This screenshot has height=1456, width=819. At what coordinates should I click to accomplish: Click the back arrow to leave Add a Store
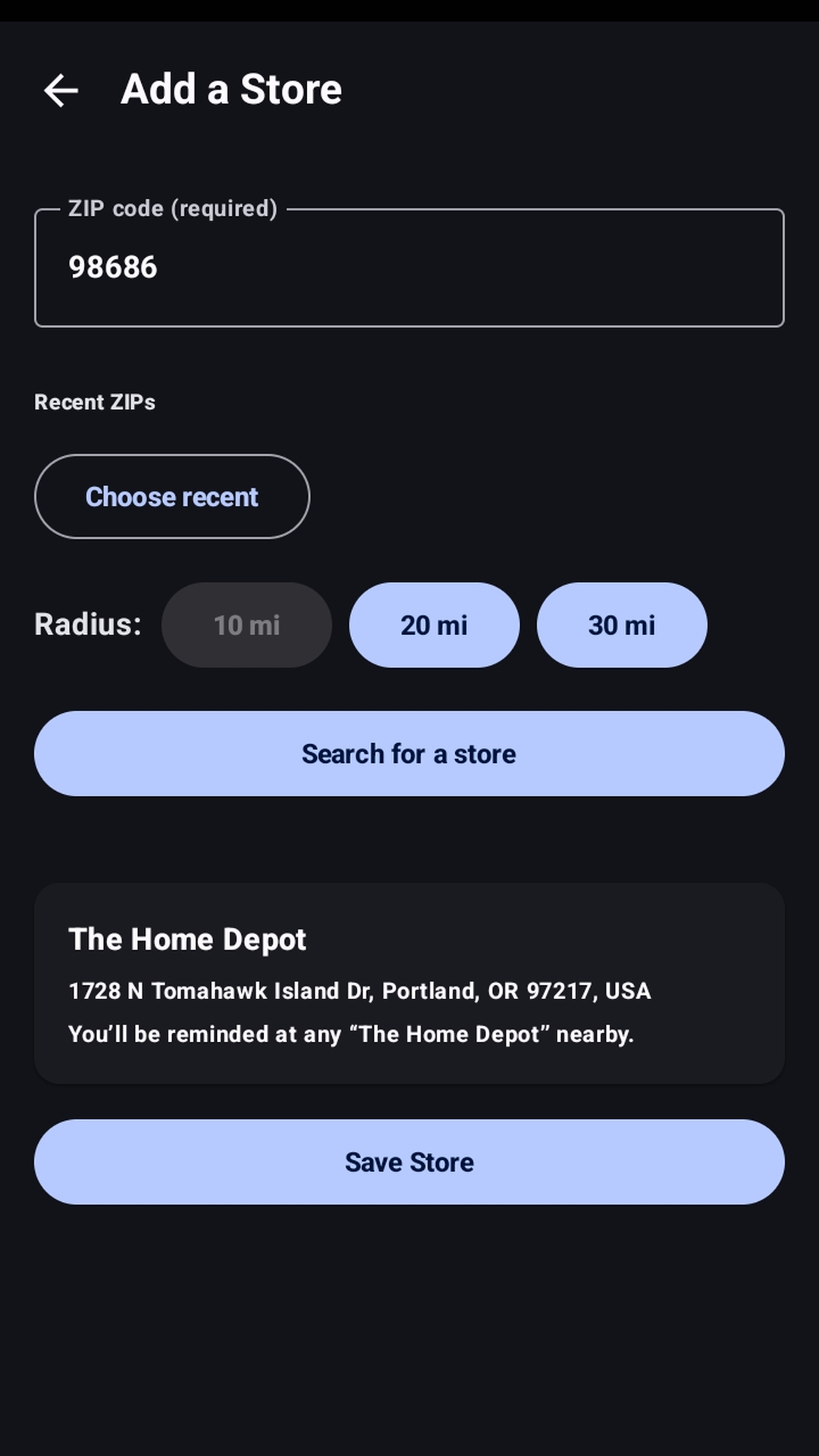point(61,90)
